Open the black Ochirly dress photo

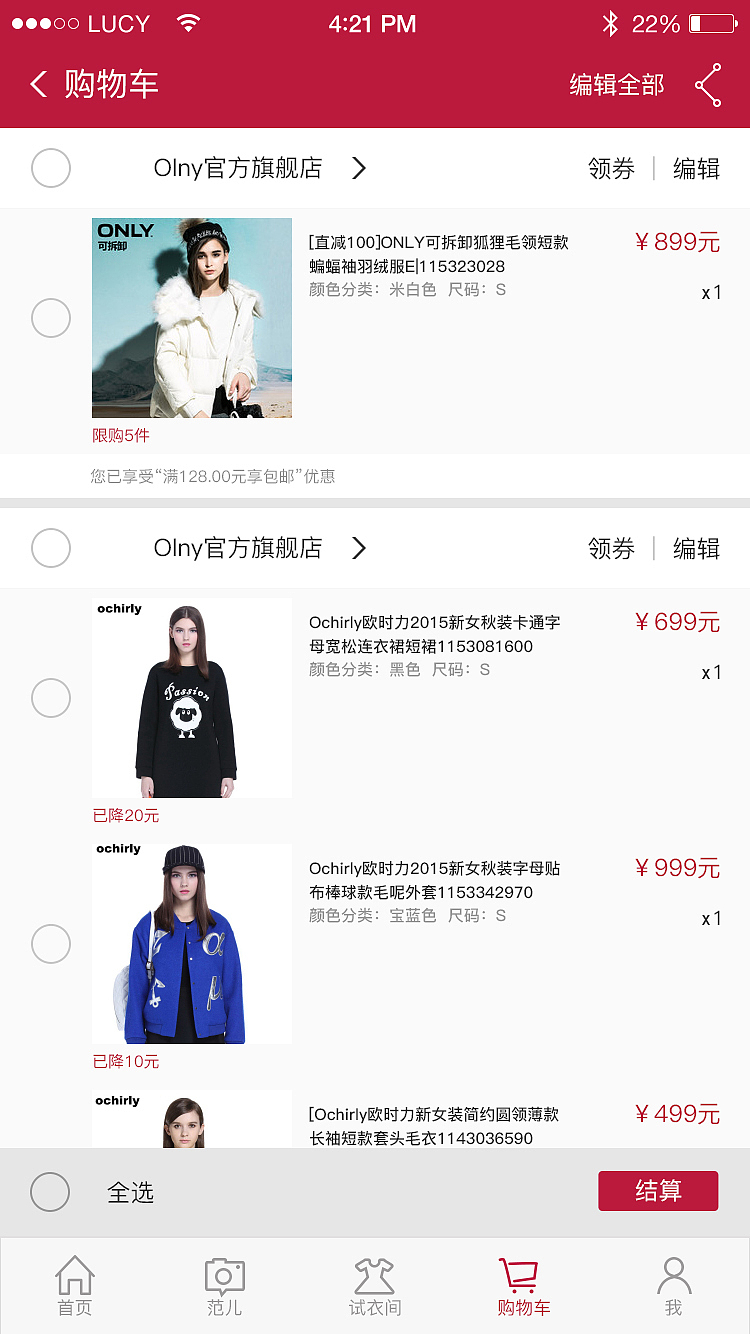(192, 698)
